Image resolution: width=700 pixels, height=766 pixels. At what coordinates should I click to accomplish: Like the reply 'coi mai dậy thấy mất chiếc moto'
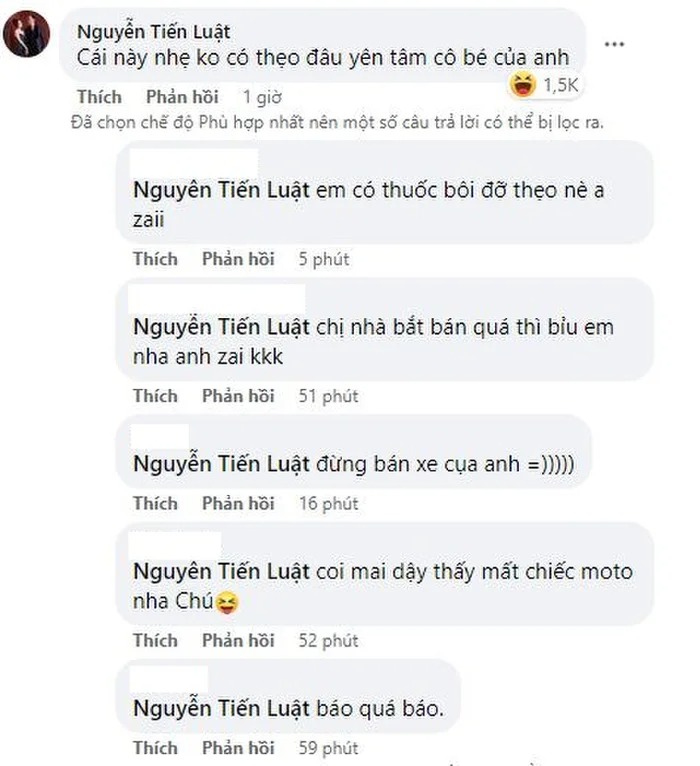[x=155, y=640]
